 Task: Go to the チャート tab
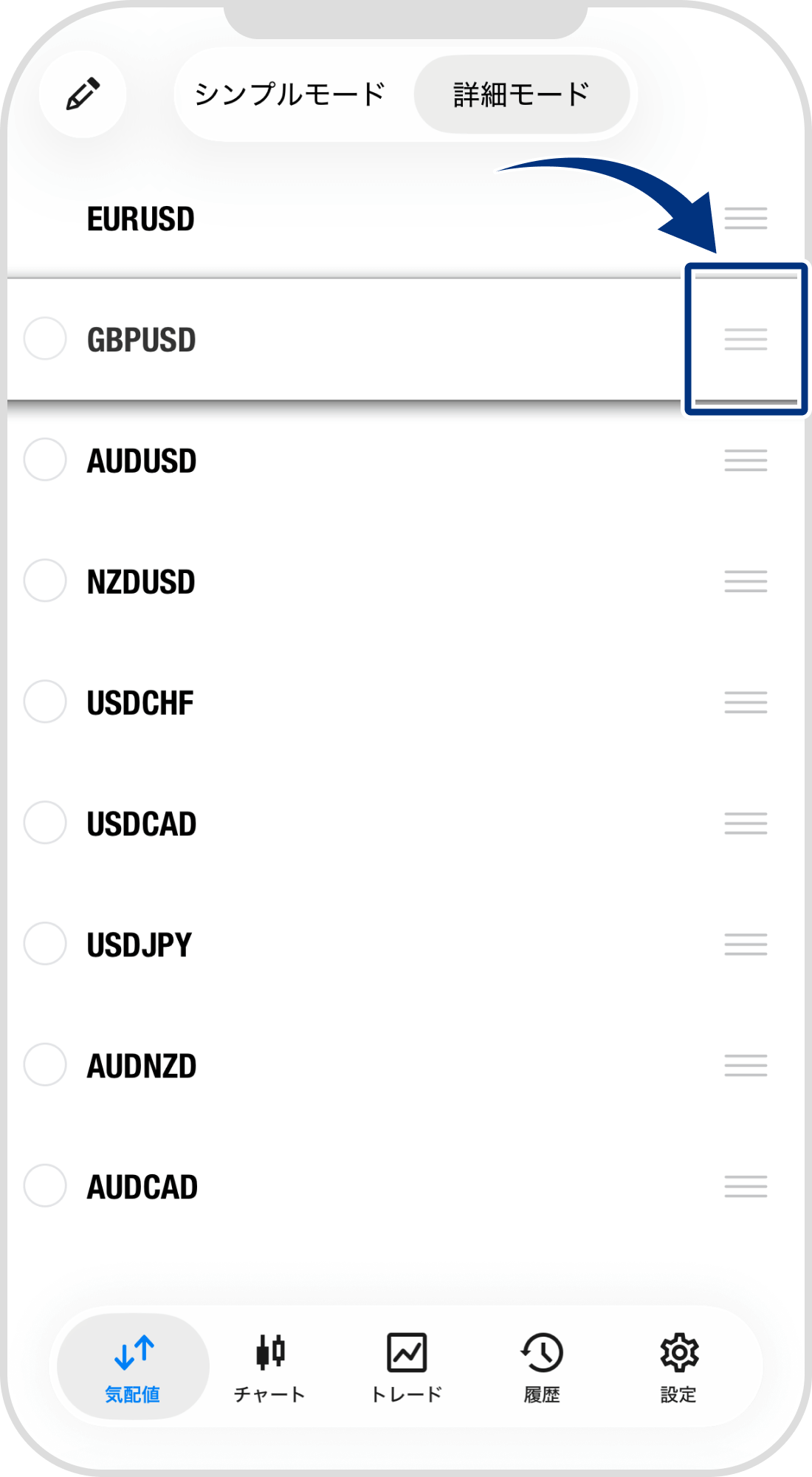(x=269, y=1367)
